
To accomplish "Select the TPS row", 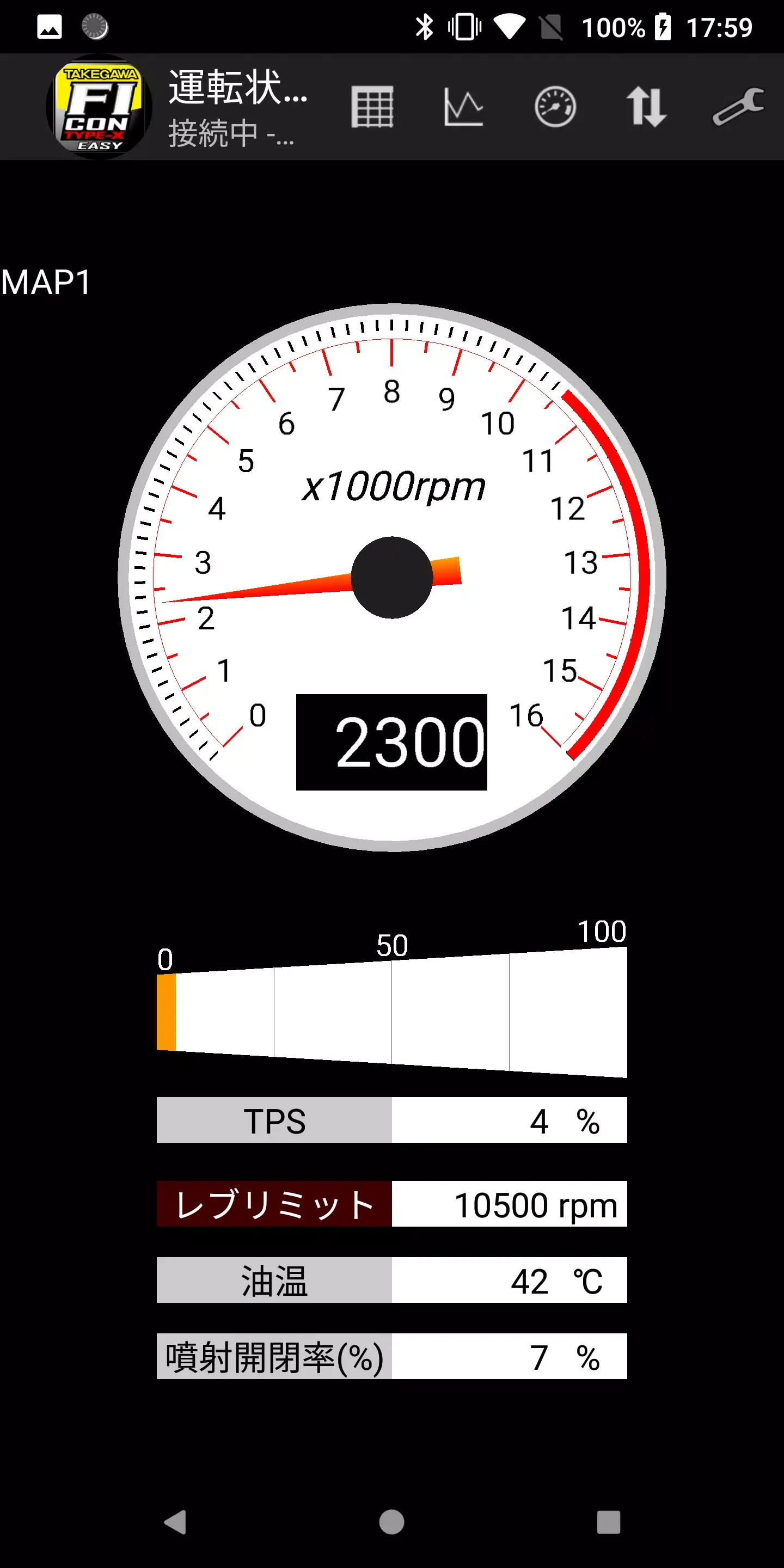I will (x=391, y=1120).
